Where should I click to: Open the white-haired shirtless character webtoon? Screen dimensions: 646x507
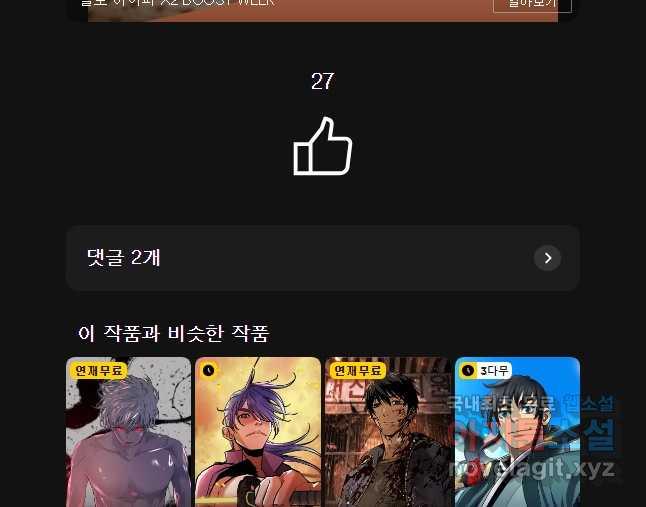pyautogui.click(x=128, y=435)
